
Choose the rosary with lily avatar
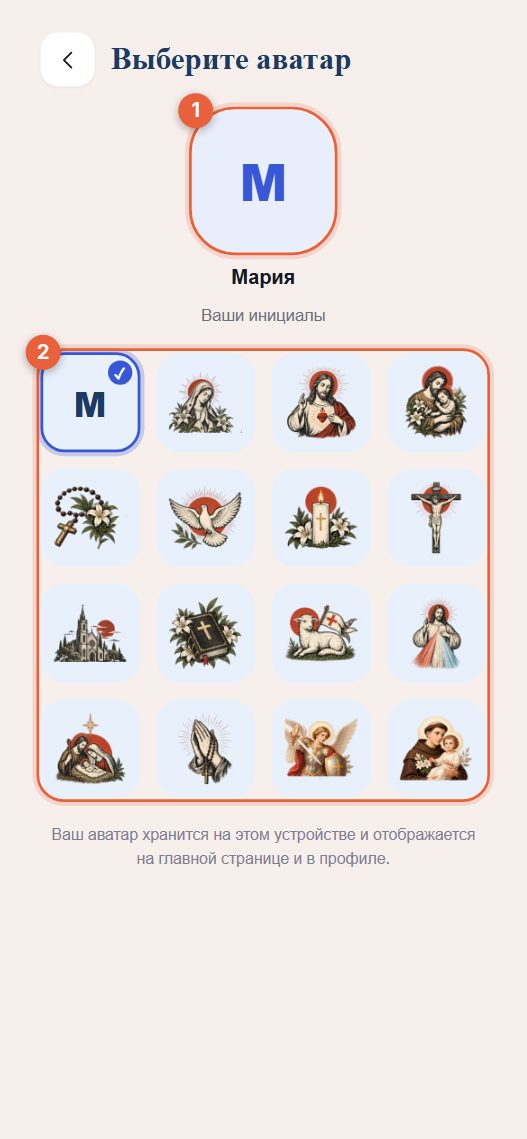90,518
